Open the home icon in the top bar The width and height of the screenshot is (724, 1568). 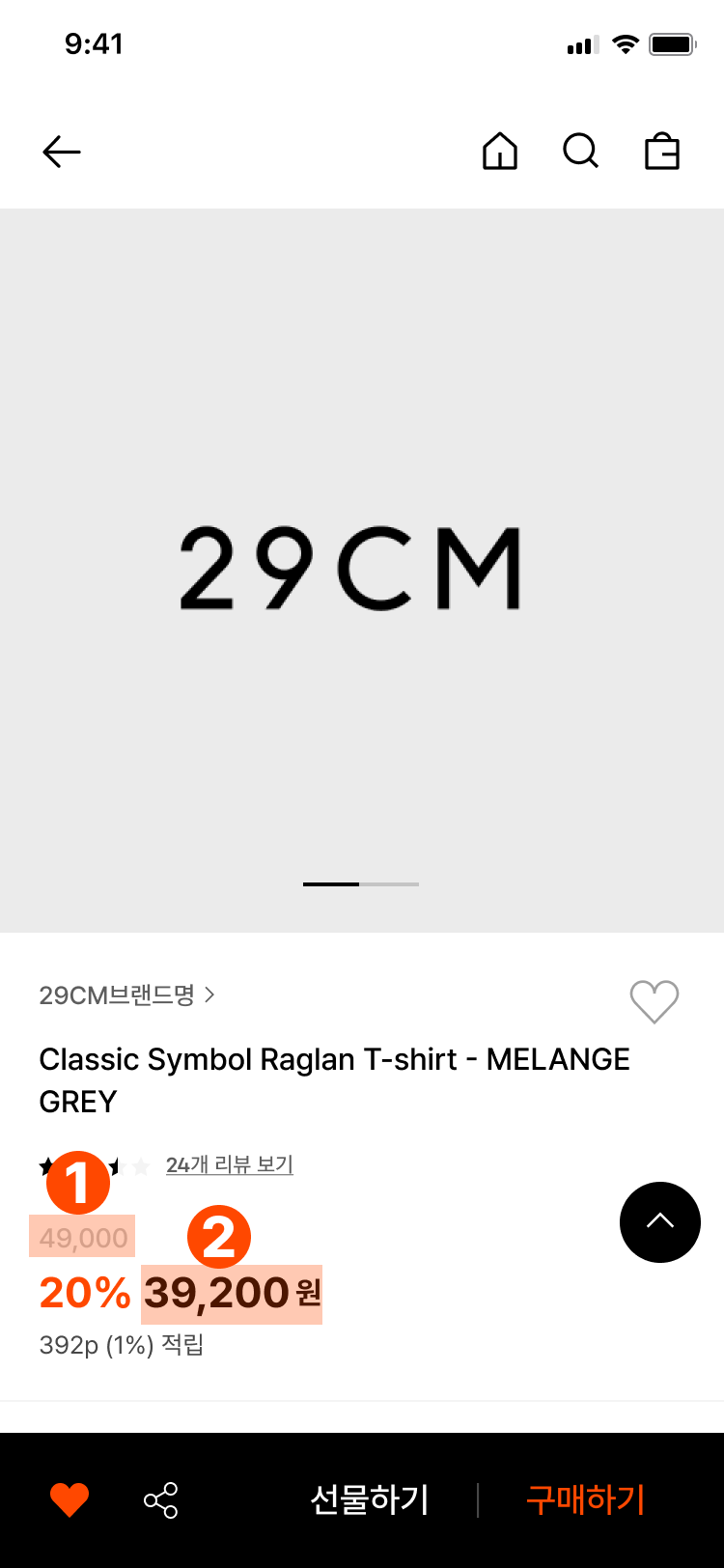click(x=499, y=152)
